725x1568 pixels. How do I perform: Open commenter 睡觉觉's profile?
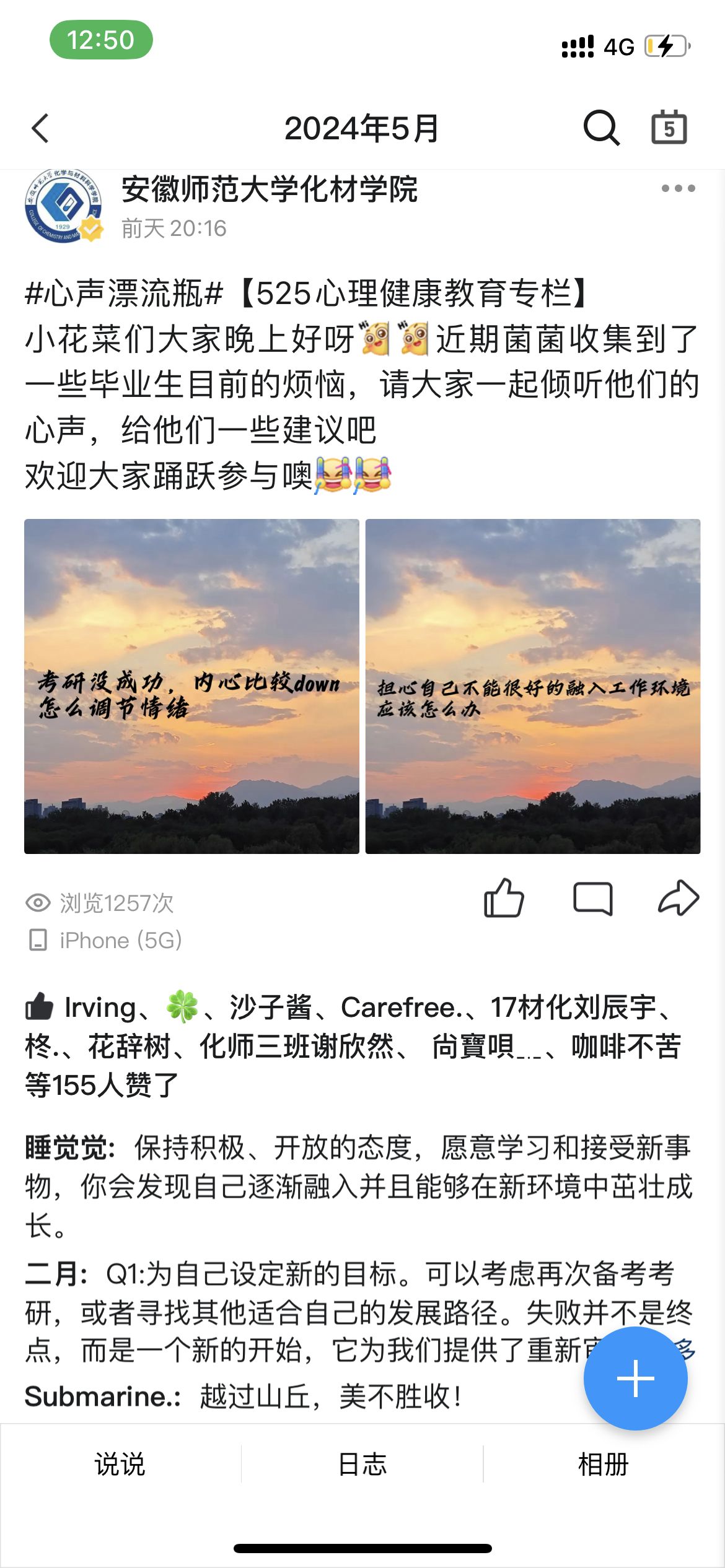tap(69, 1148)
